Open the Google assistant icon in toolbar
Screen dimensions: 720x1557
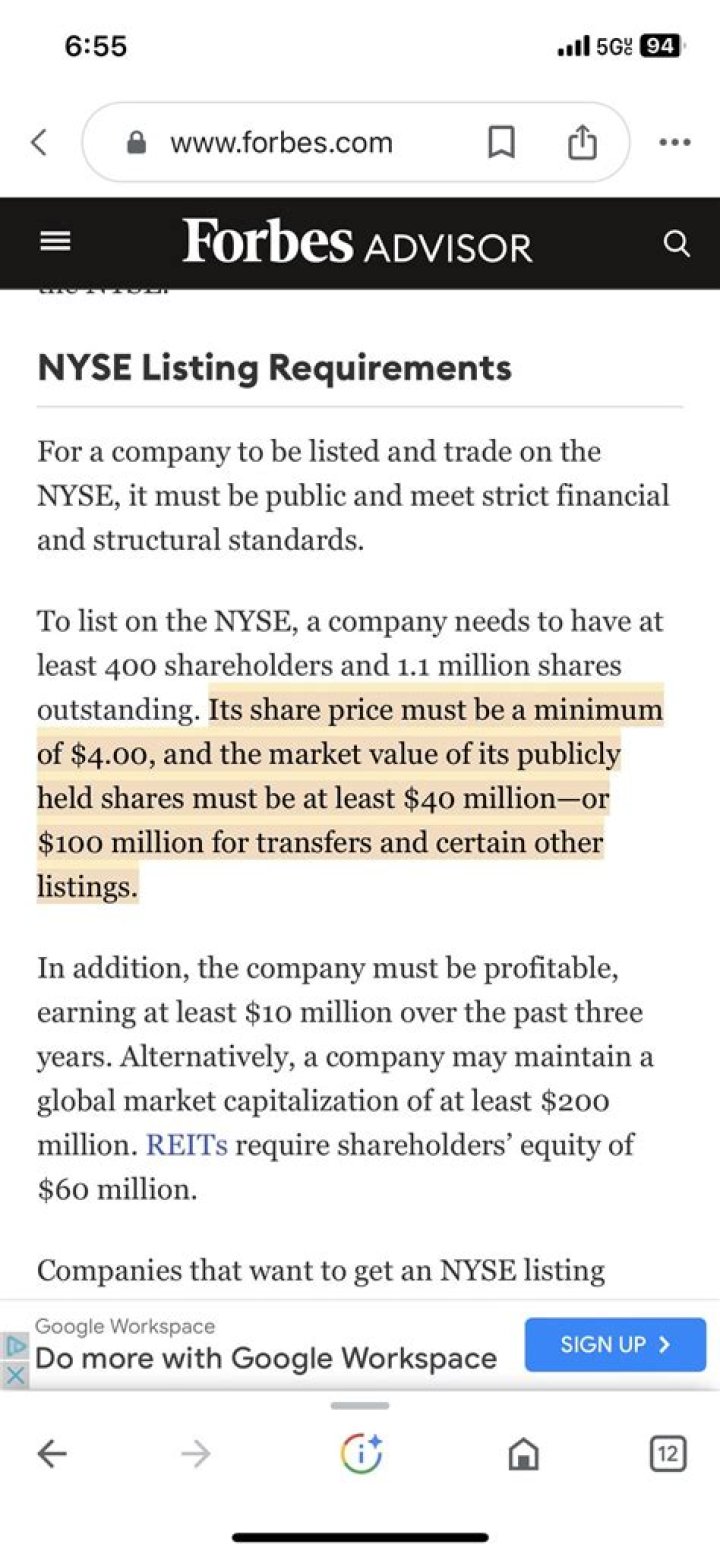[361, 1454]
